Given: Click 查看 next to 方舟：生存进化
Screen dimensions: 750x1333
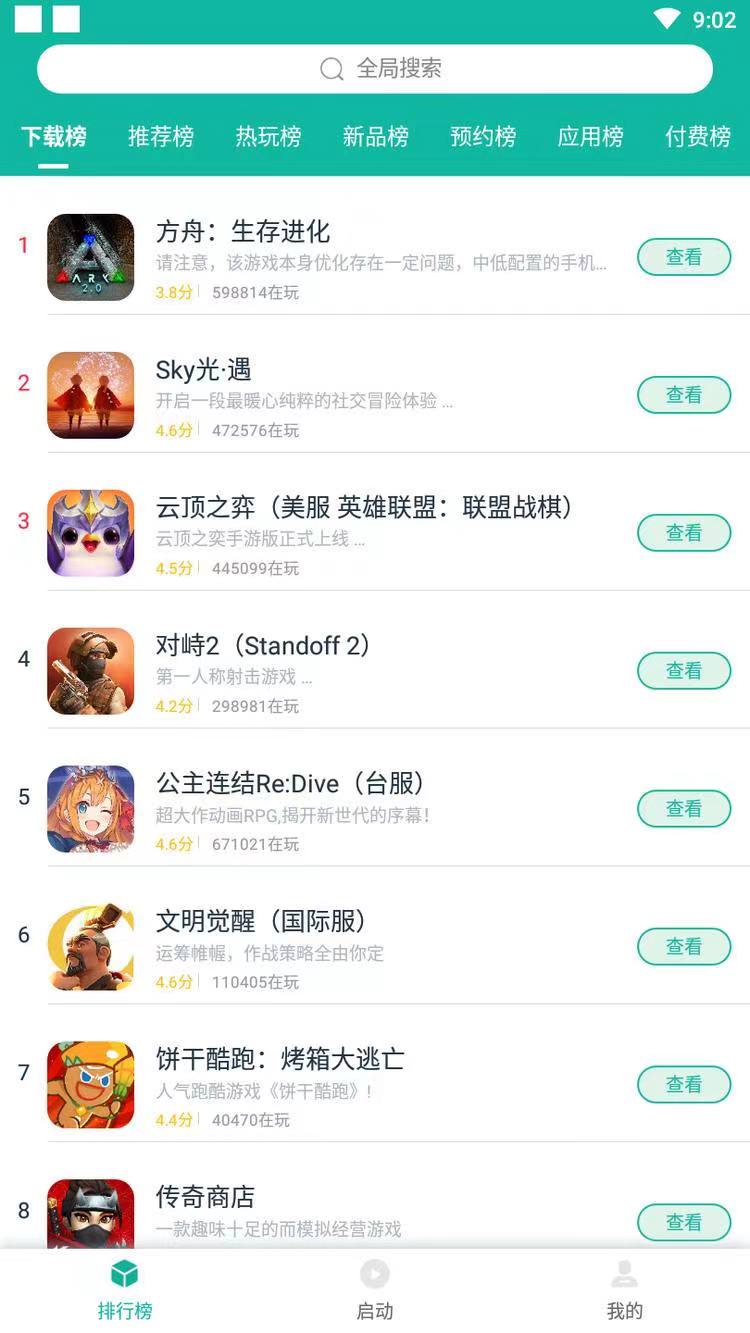Looking at the screenshot, I should pyautogui.click(x=684, y=257).
